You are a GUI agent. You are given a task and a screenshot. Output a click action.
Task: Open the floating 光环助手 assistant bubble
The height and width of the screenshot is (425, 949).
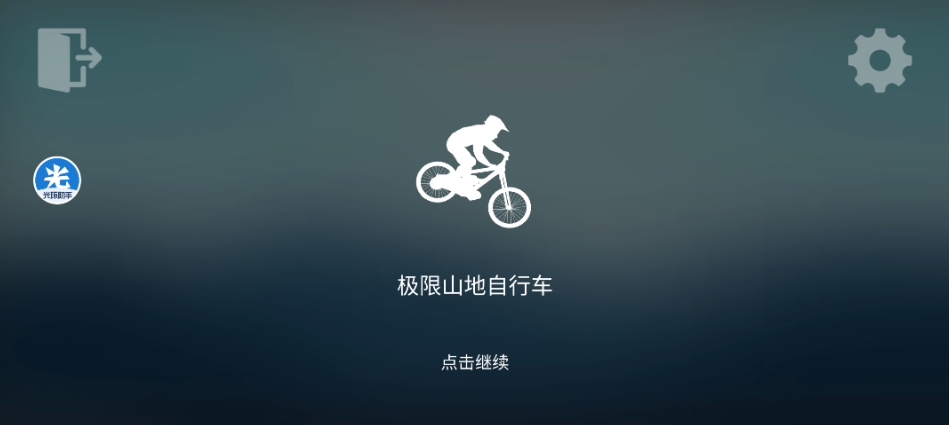(57, 180)
